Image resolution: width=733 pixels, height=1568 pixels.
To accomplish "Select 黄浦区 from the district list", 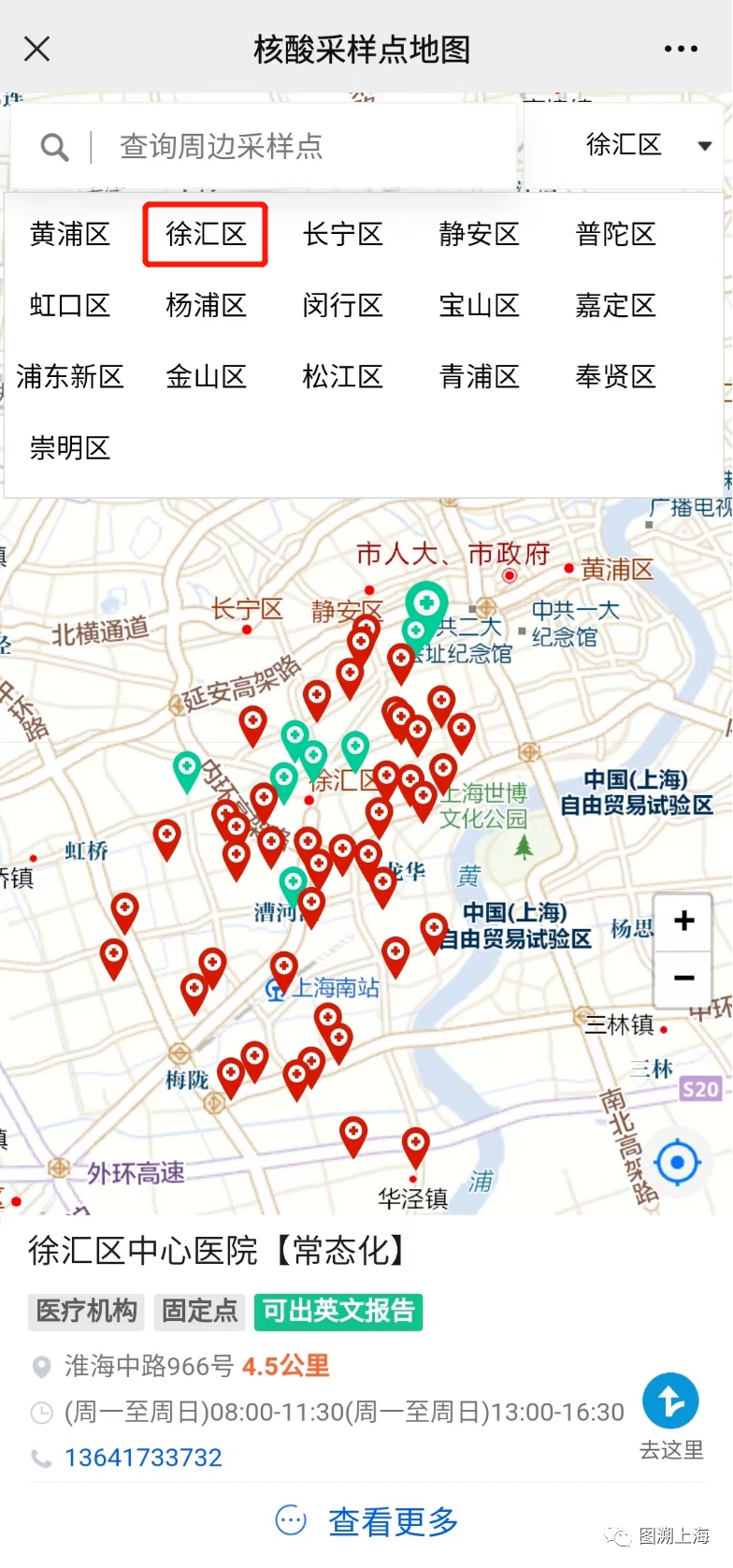I will click(x=70, y=234).
